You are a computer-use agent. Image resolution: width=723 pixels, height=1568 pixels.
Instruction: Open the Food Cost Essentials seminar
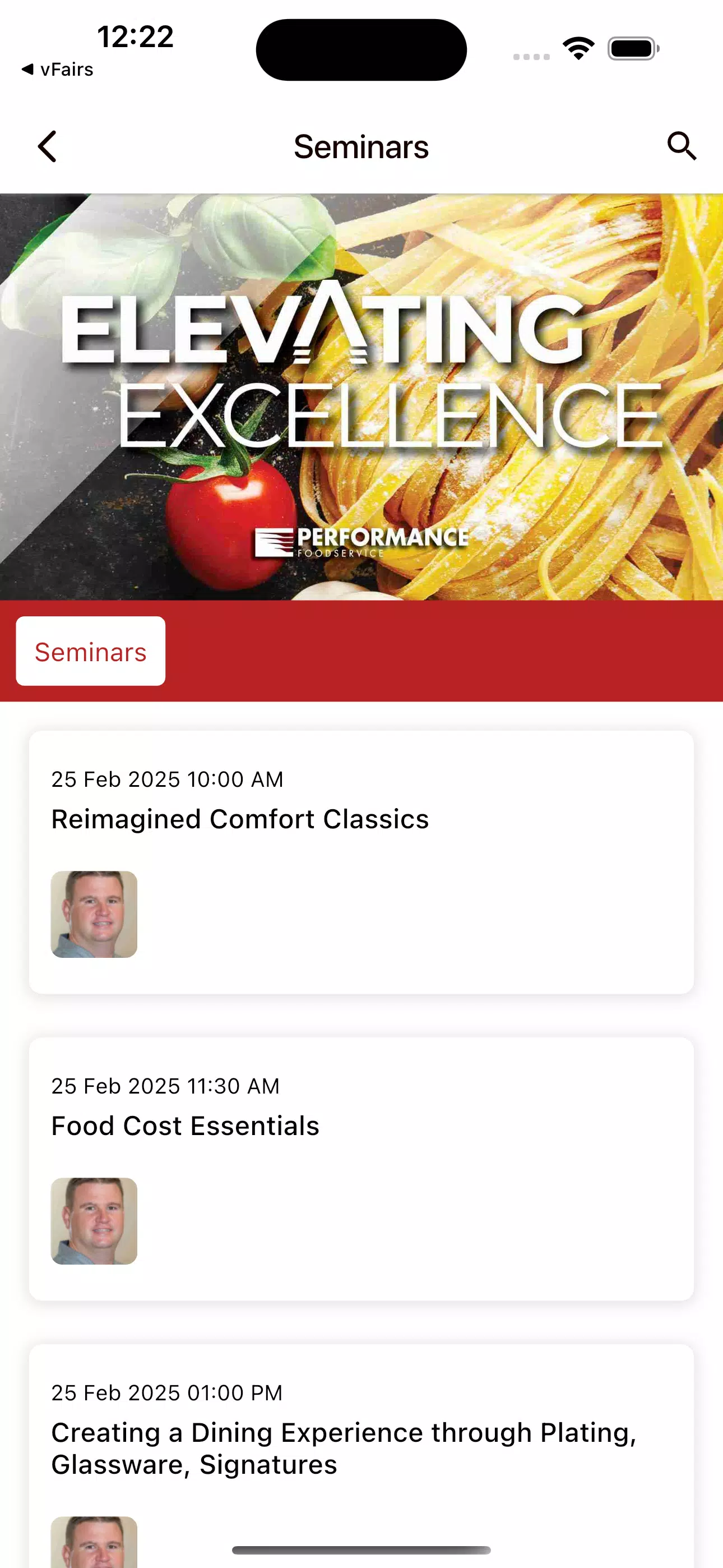(x=361, y=1169)
